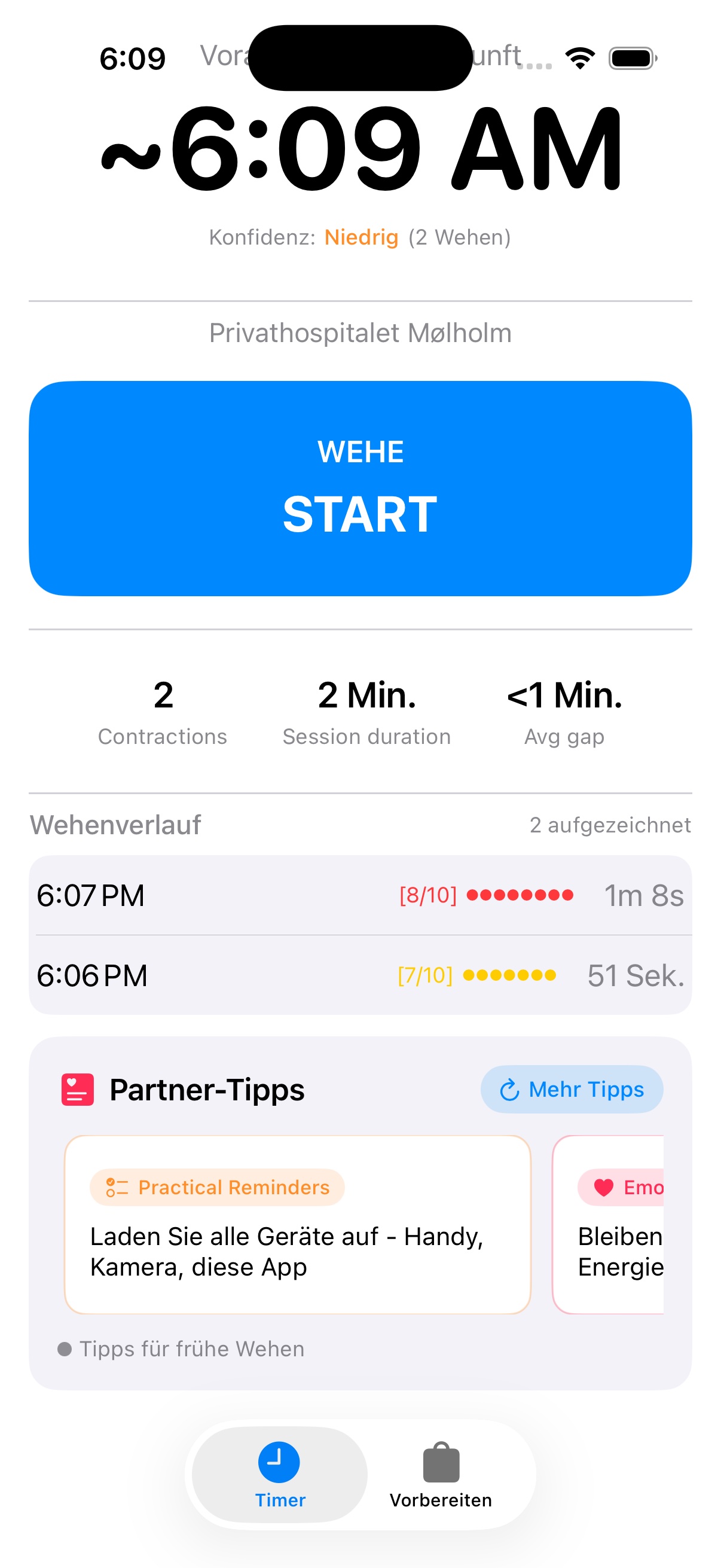
Task: Tap the red 8/10 intensity dot indicator
Action: coord(518,895)
